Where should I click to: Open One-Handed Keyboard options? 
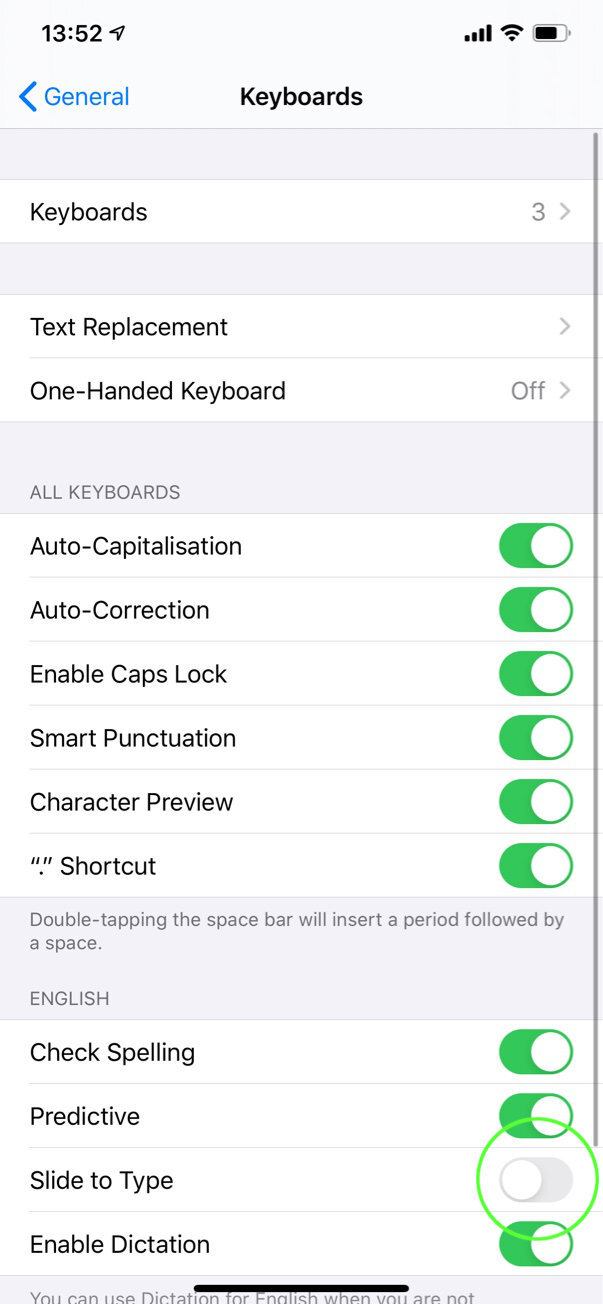301,391
